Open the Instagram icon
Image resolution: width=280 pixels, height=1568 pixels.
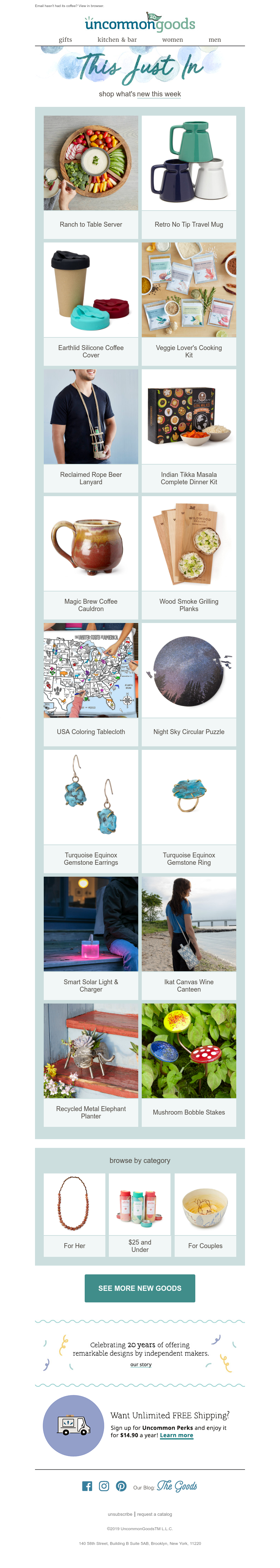[104, 1486]
